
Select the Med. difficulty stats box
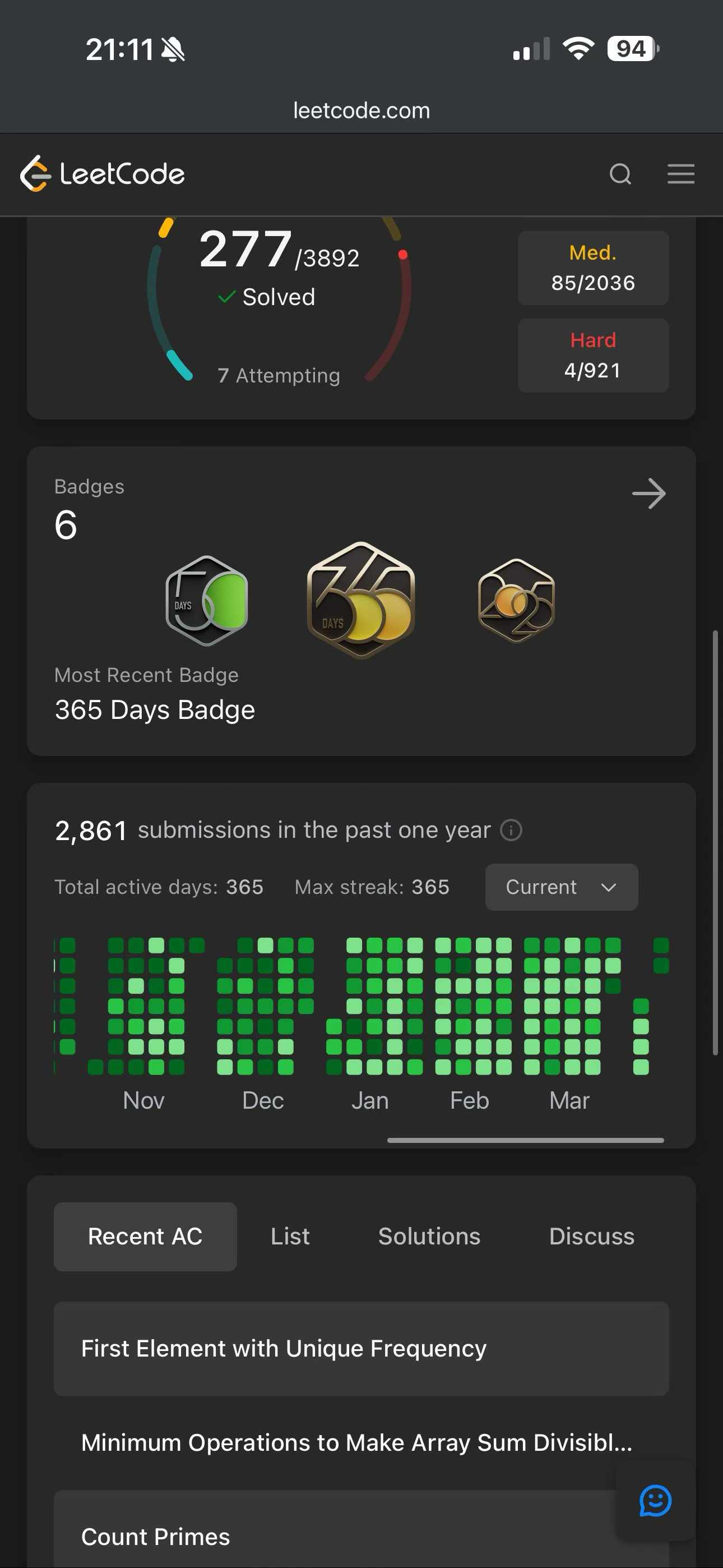point(593,268)
